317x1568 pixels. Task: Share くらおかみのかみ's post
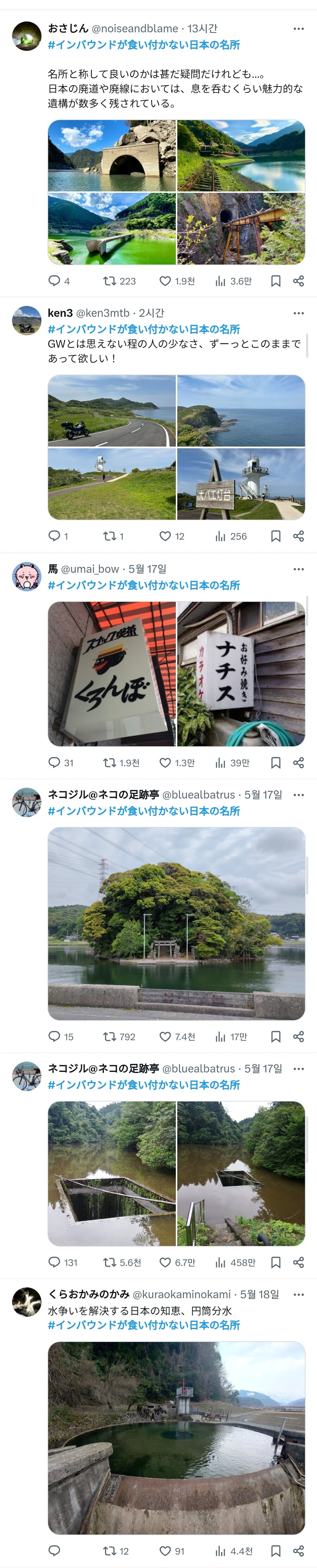pos(298,1551)
